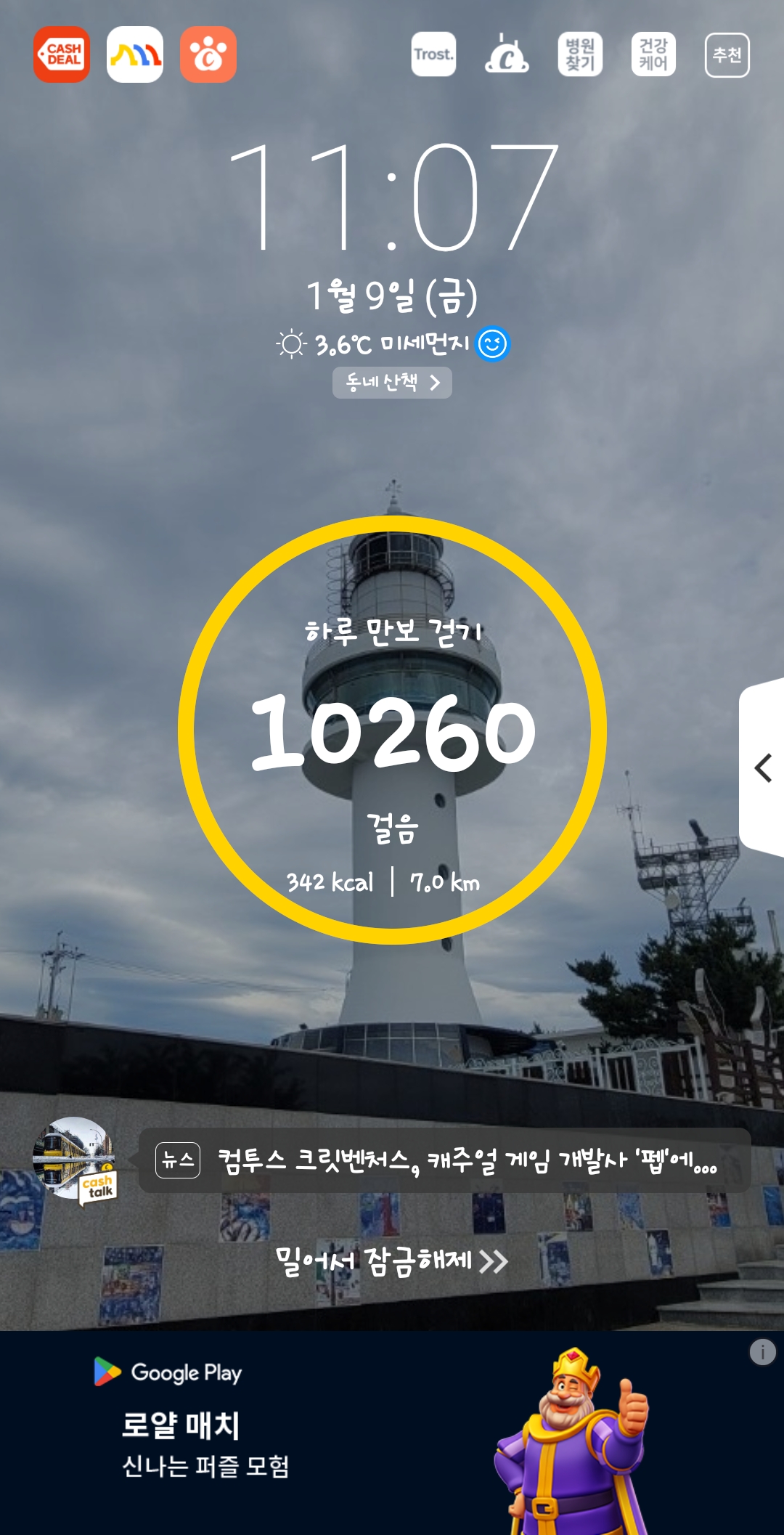Viewport: 784px width, 1535px height.
Task: Open 건강케어 health care
Action: [653, 54]
